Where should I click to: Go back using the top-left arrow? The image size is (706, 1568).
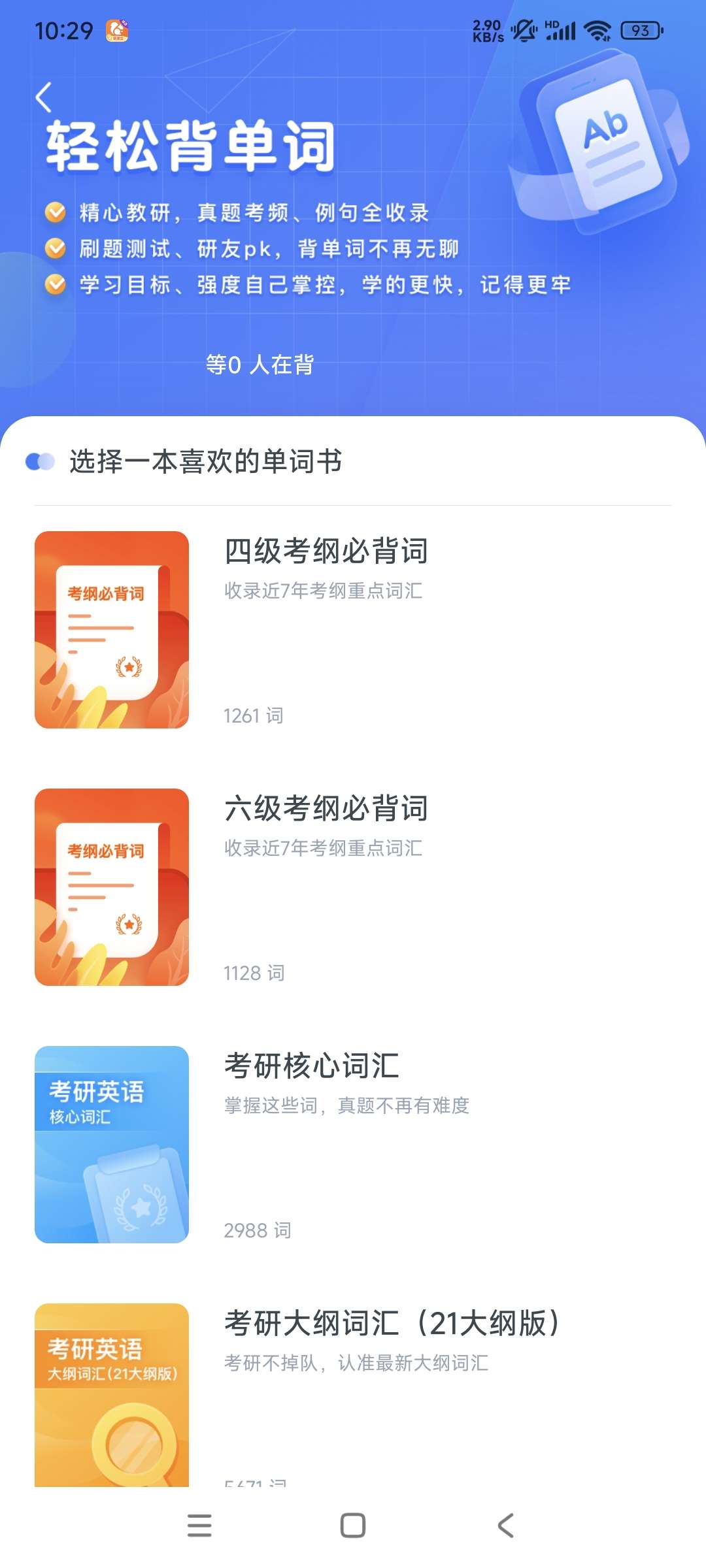coord(44,98)
